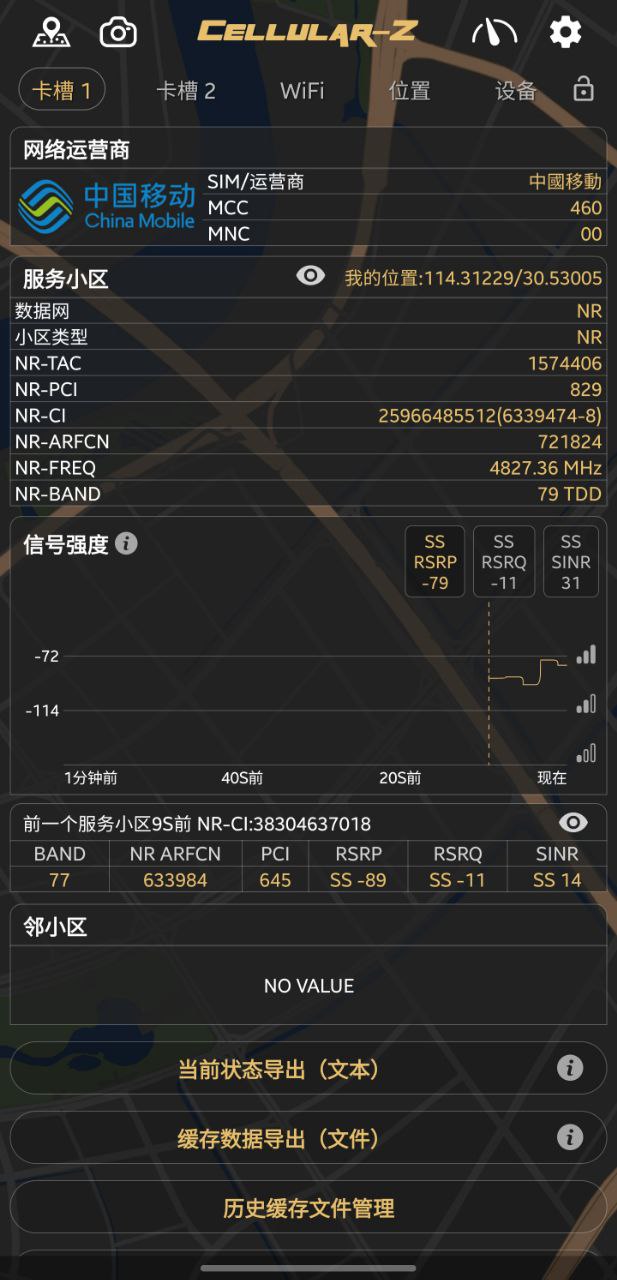Switch to the WiFi tab

(x=302, y=91)
